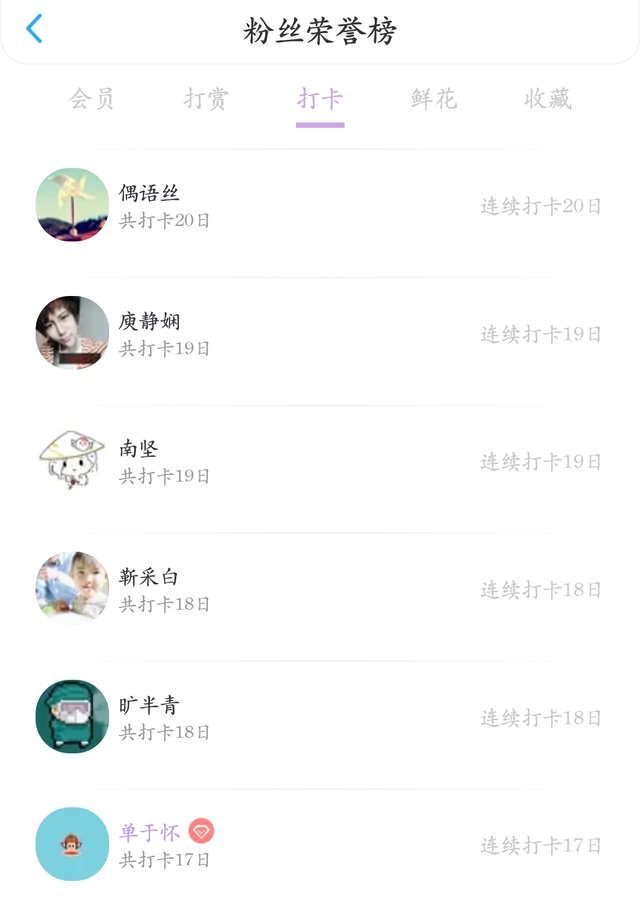This screenshot has height=907, width=640.
Task: Open the 收藏 tab
Action: [x=548, y=98]
